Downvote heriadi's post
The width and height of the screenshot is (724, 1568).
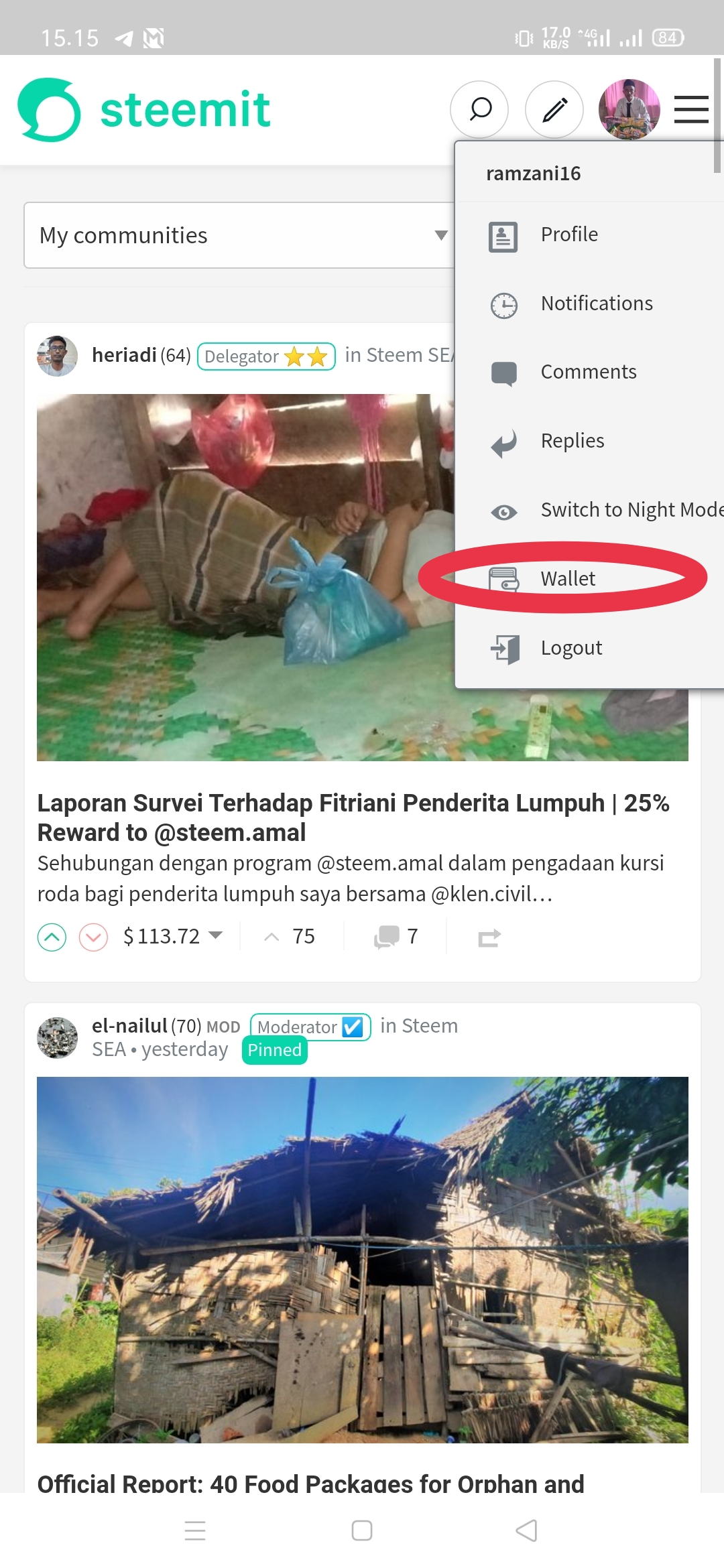coord(94,937)
